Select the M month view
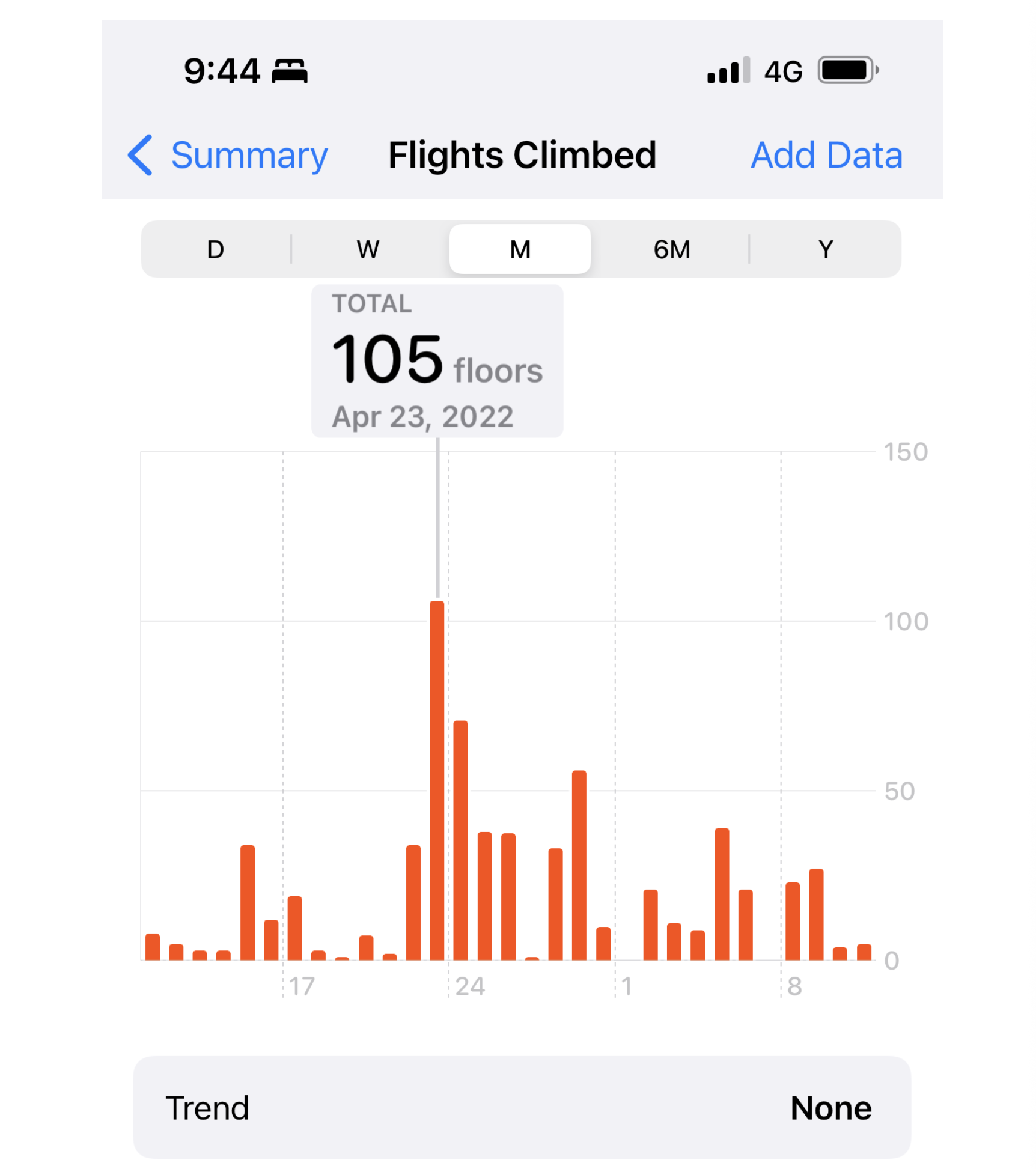This screenshot has height=1169, width=1036. [520, 249]
